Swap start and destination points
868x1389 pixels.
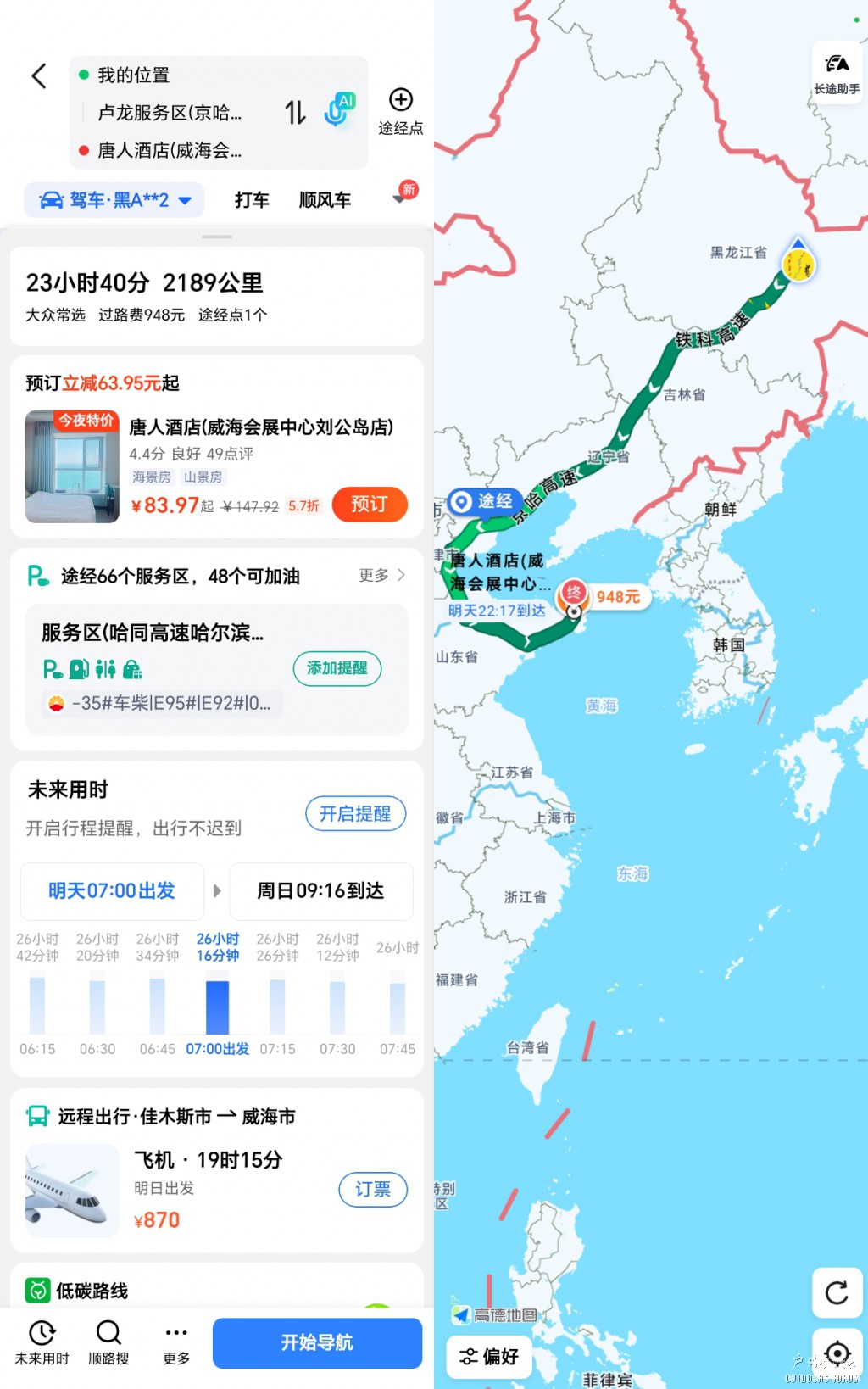click(295, 112)
